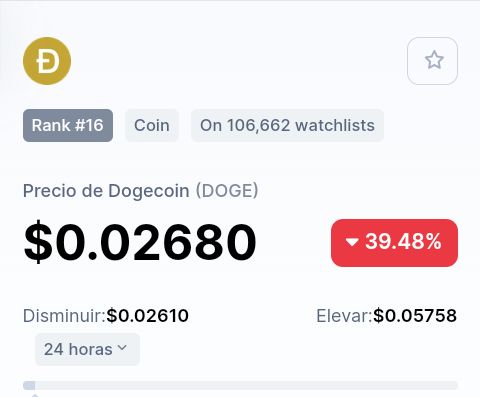The width and height of the screenshot is (480, 397).
Task: Tap the Rank #16 badge
Action: (68, 125)
